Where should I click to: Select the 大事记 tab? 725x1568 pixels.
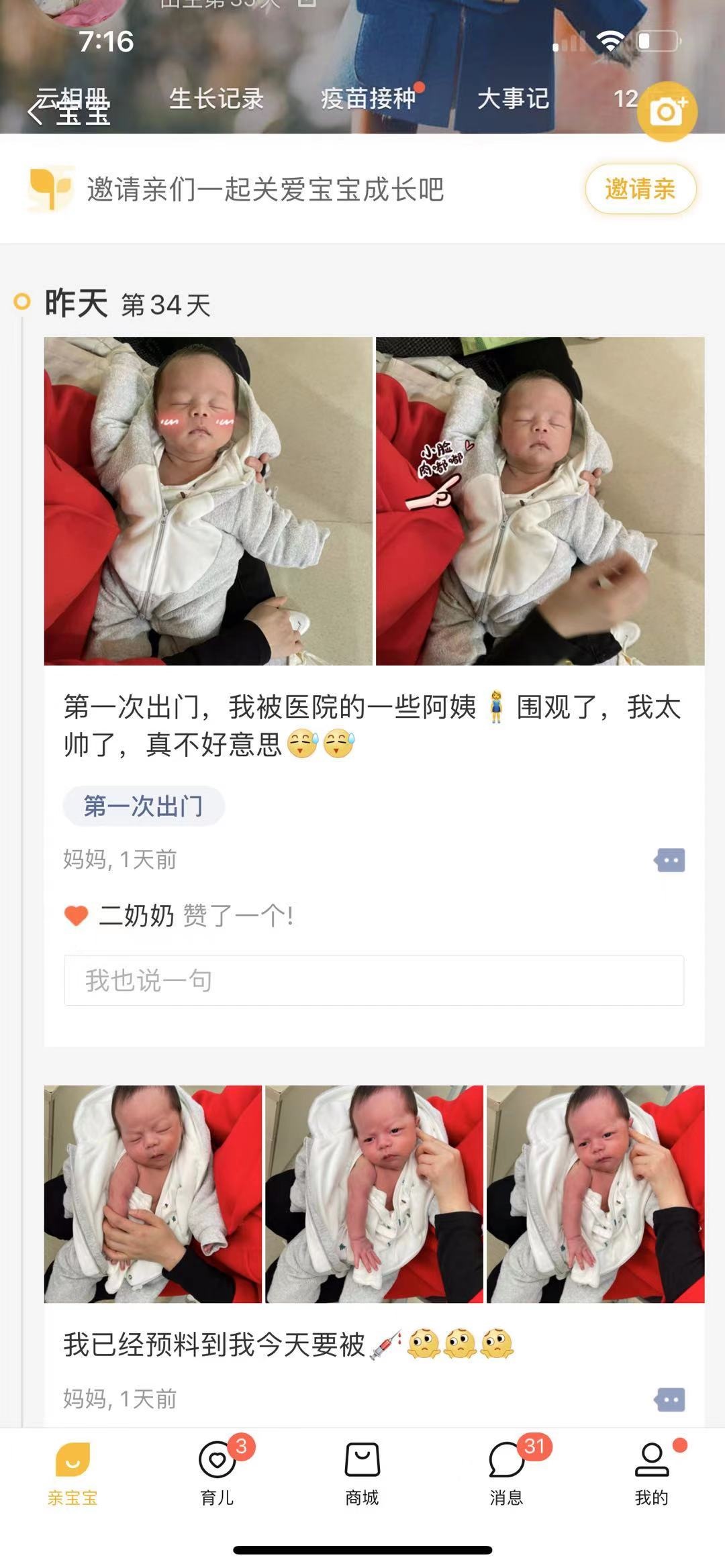click(x=514, y=99)
